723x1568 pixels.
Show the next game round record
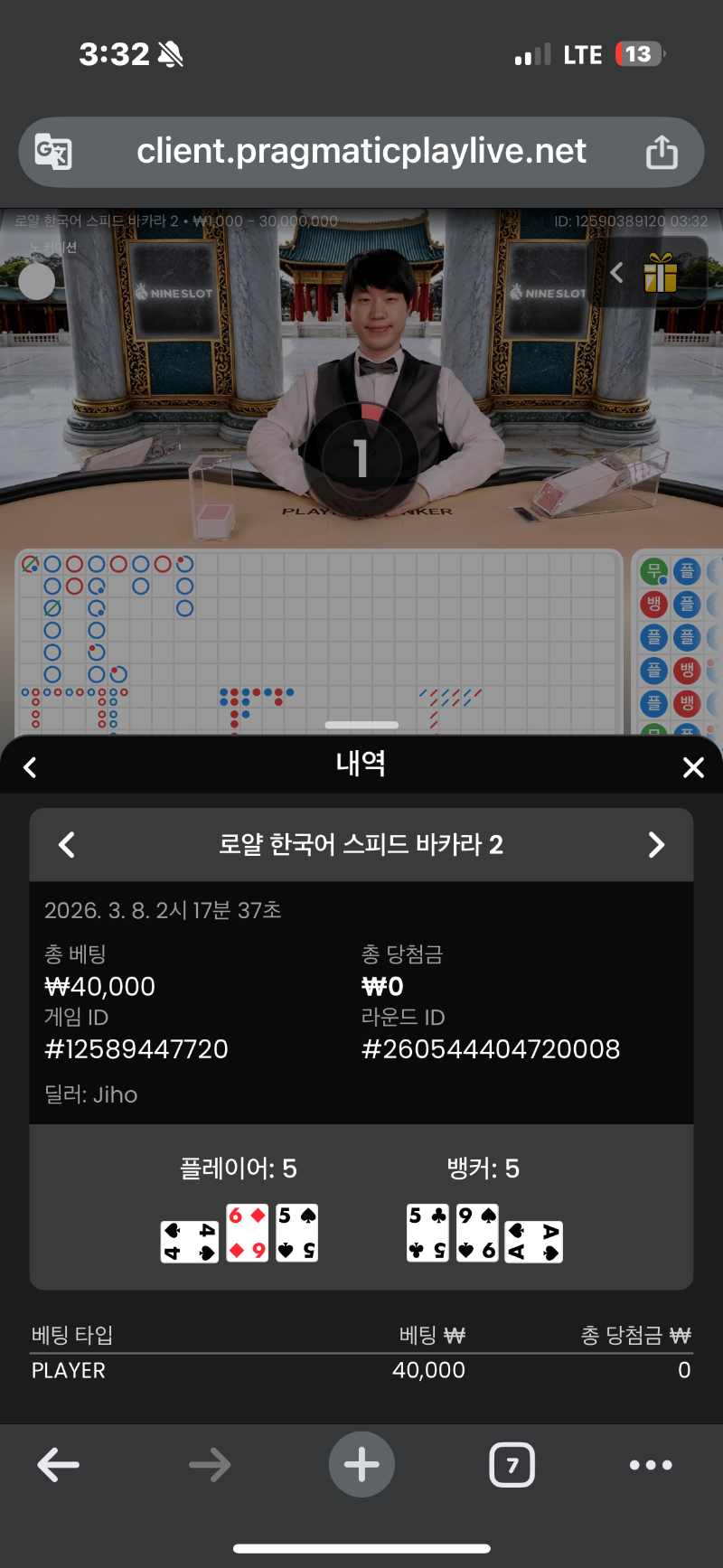click(x=657, y=845)
